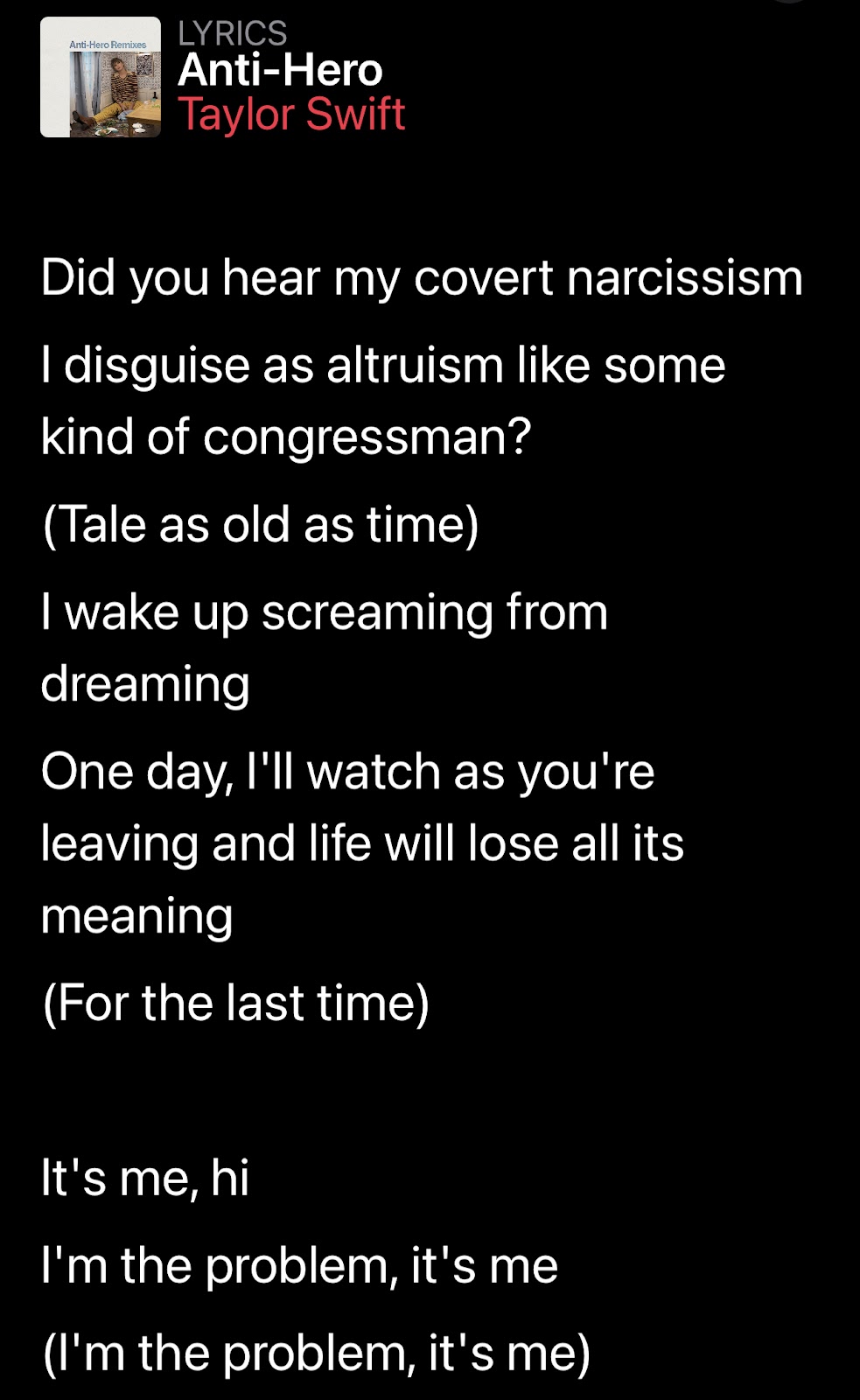Tap the Anti-Hero Remixes album artwork
The image size is (860, 1400).
101,78
